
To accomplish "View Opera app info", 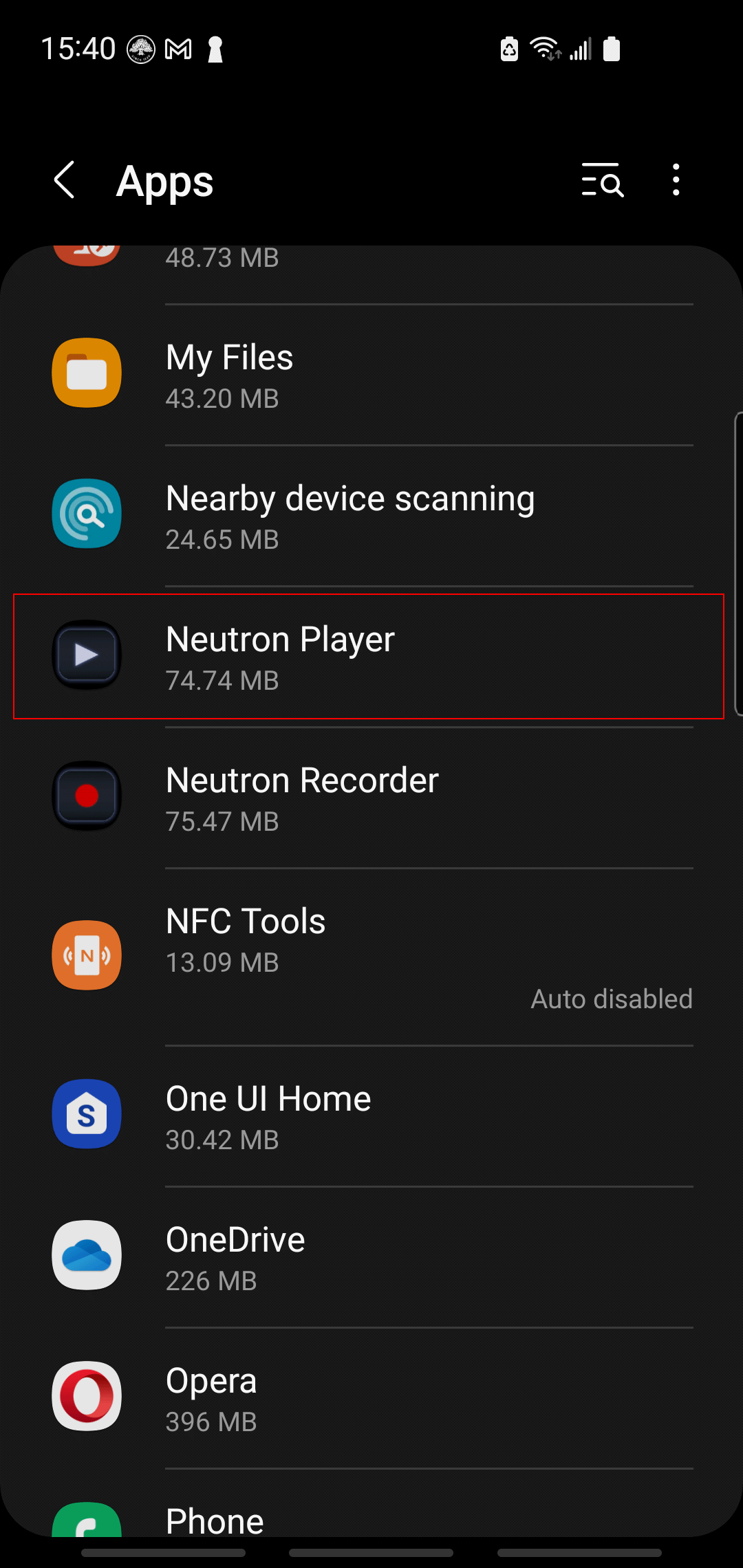I will [371, 1398].
